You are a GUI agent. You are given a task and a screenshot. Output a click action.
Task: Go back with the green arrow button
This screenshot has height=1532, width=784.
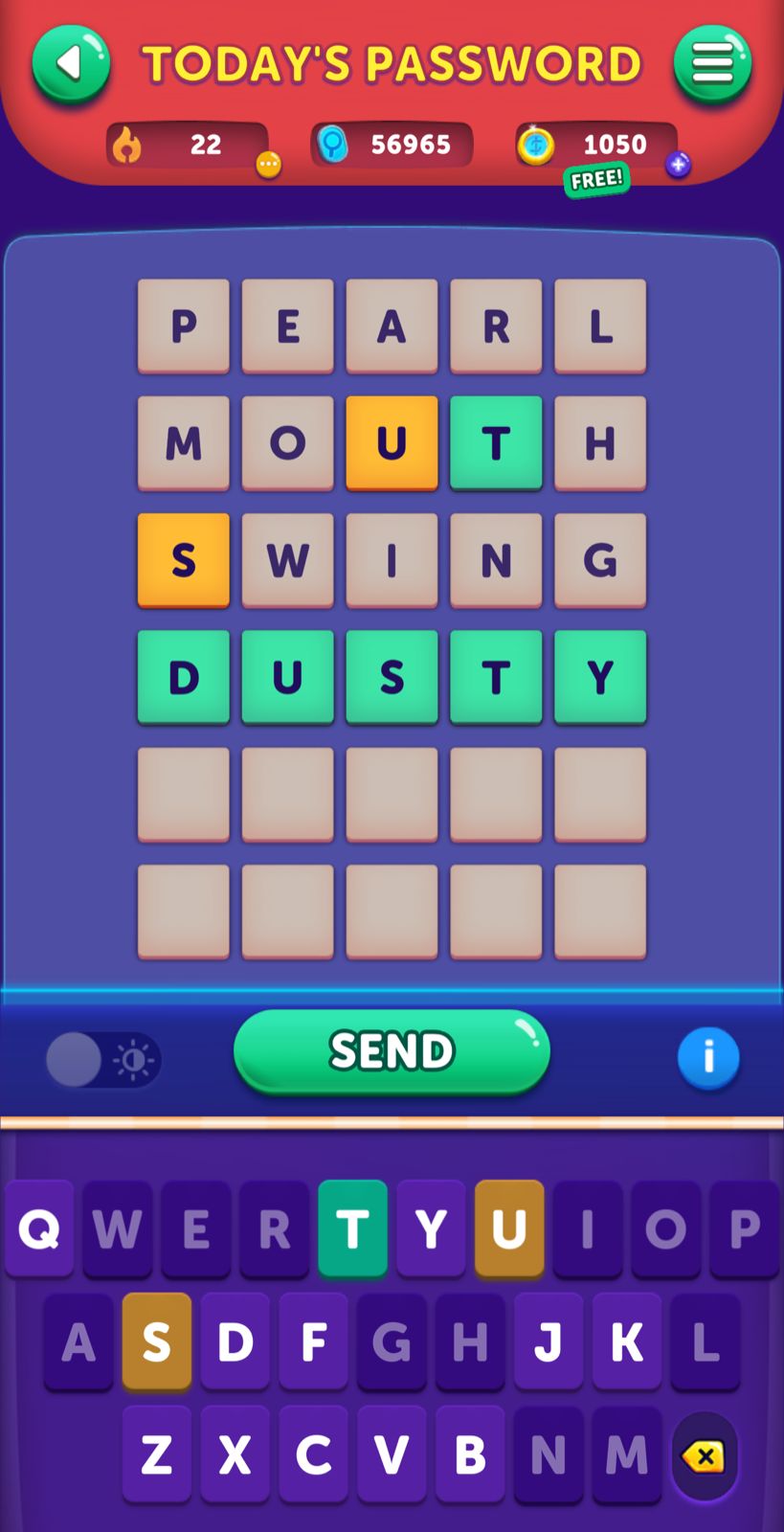tap(71, 64)
